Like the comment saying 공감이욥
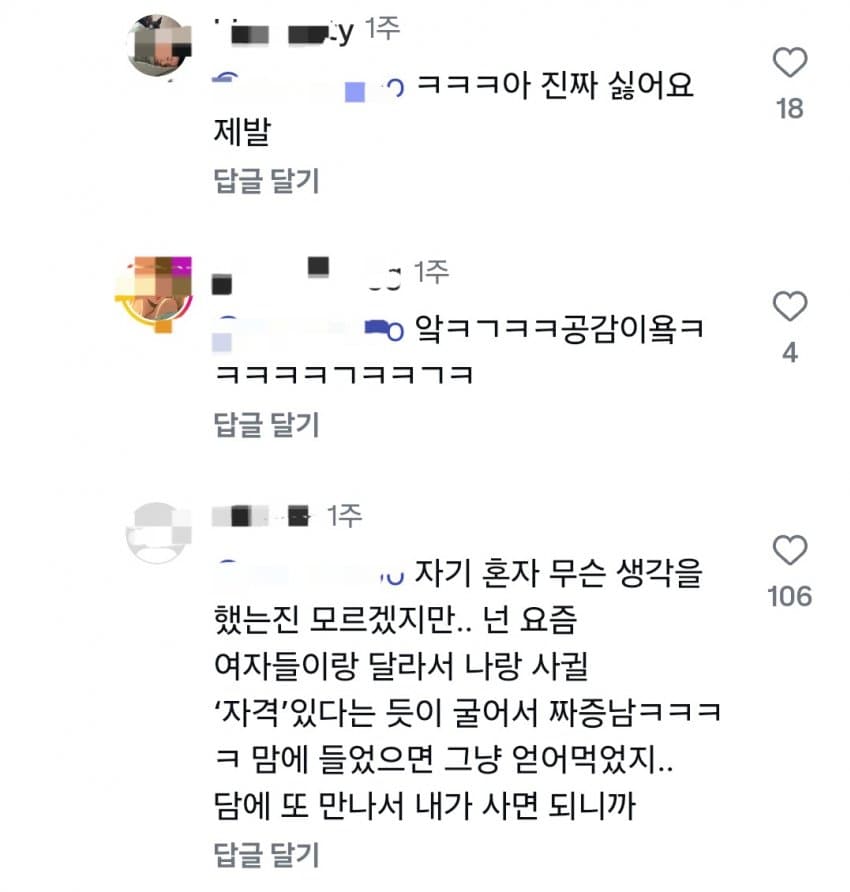Screen dimensions: 850x892 (790, 307)
